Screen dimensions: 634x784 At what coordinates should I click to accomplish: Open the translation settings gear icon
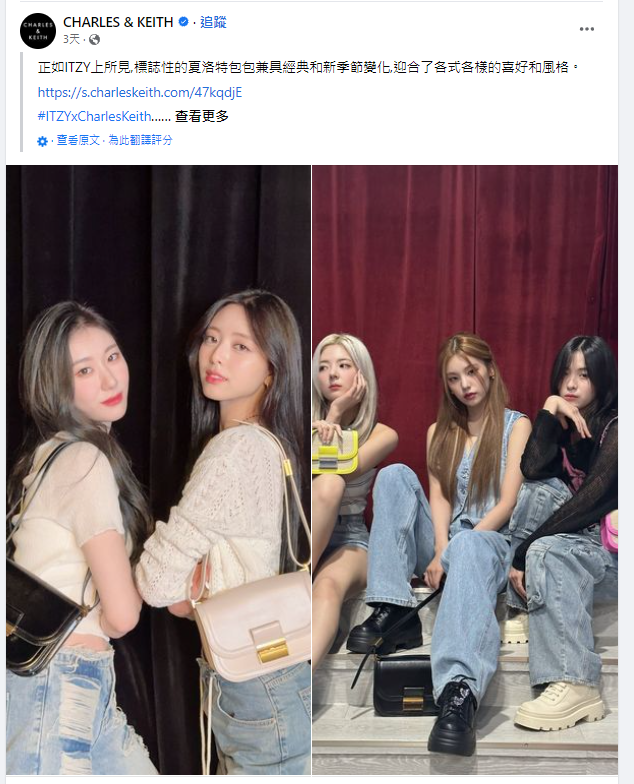[43, 142]
